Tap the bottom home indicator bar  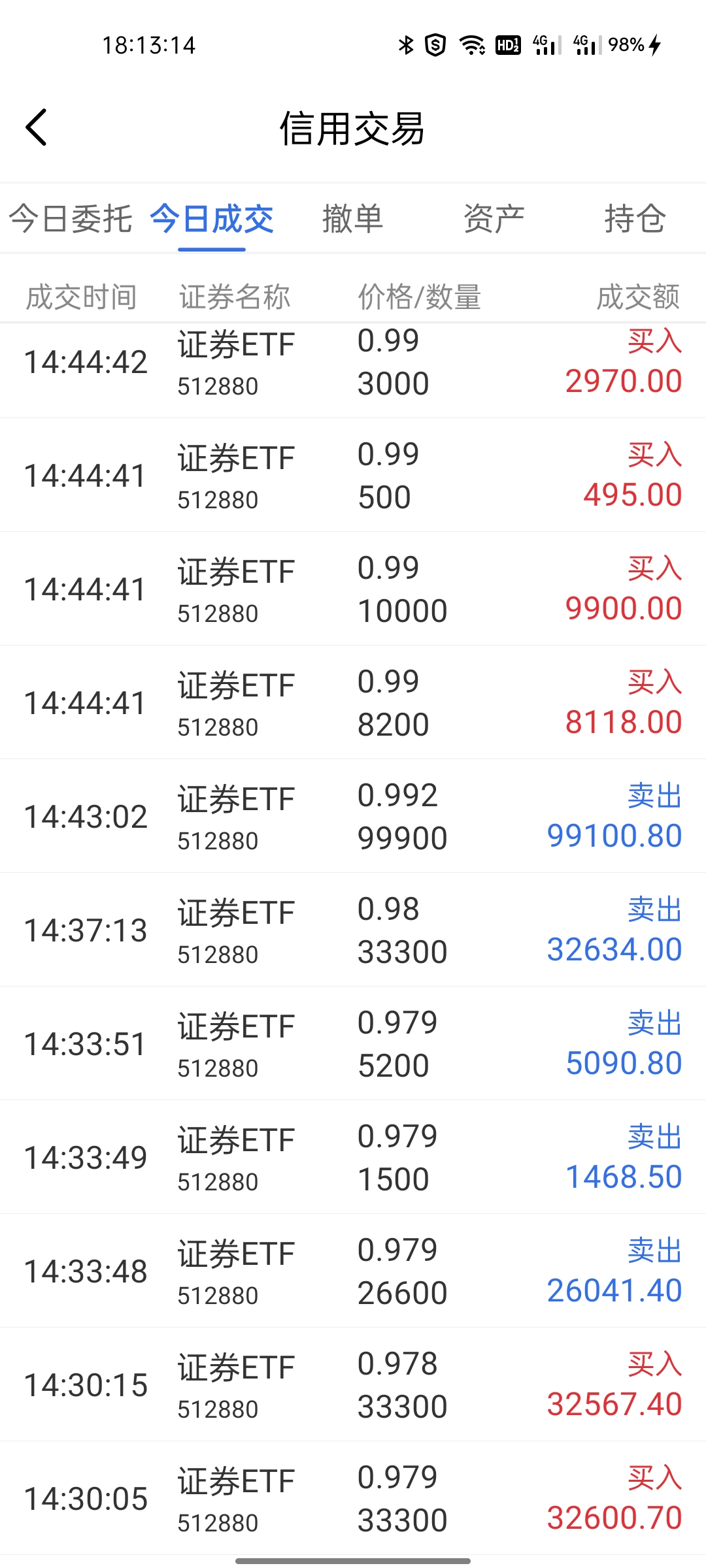(353, 1561)
